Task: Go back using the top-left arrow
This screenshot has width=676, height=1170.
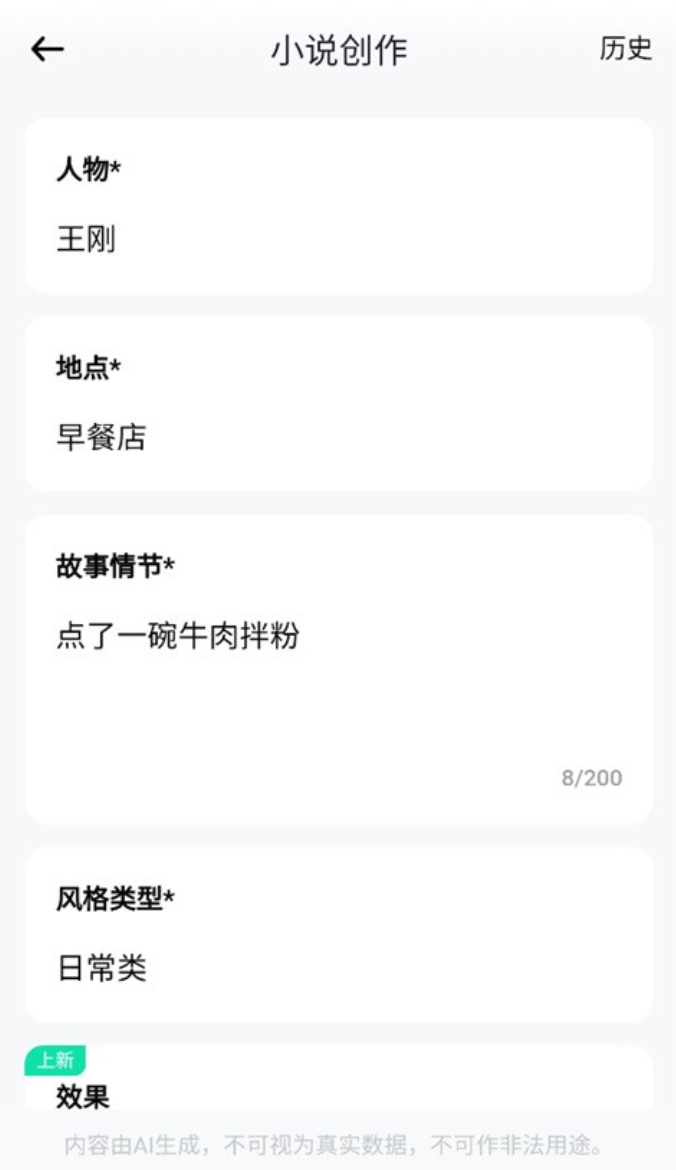Action: coord(48,50)
